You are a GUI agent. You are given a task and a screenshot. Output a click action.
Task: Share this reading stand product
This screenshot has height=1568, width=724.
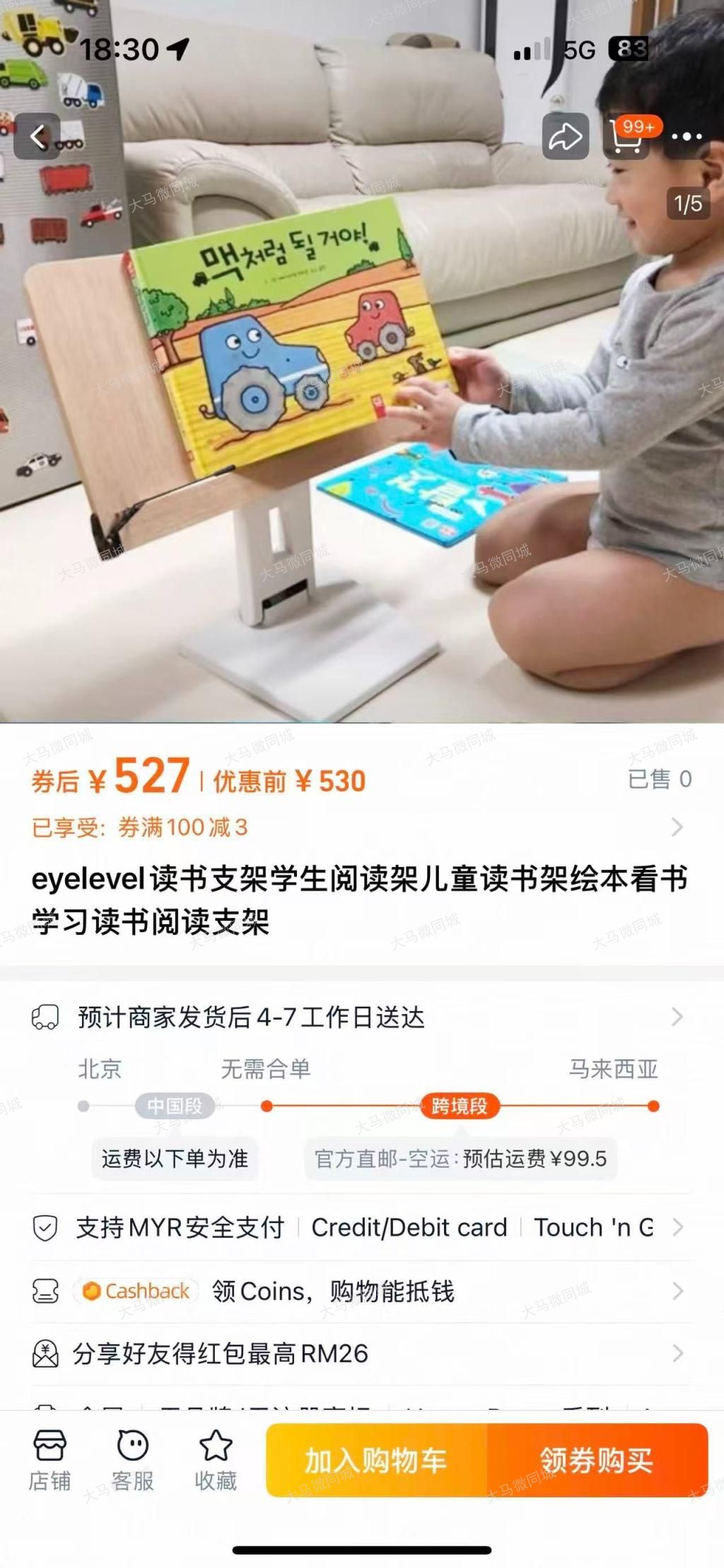pos(565,136)
